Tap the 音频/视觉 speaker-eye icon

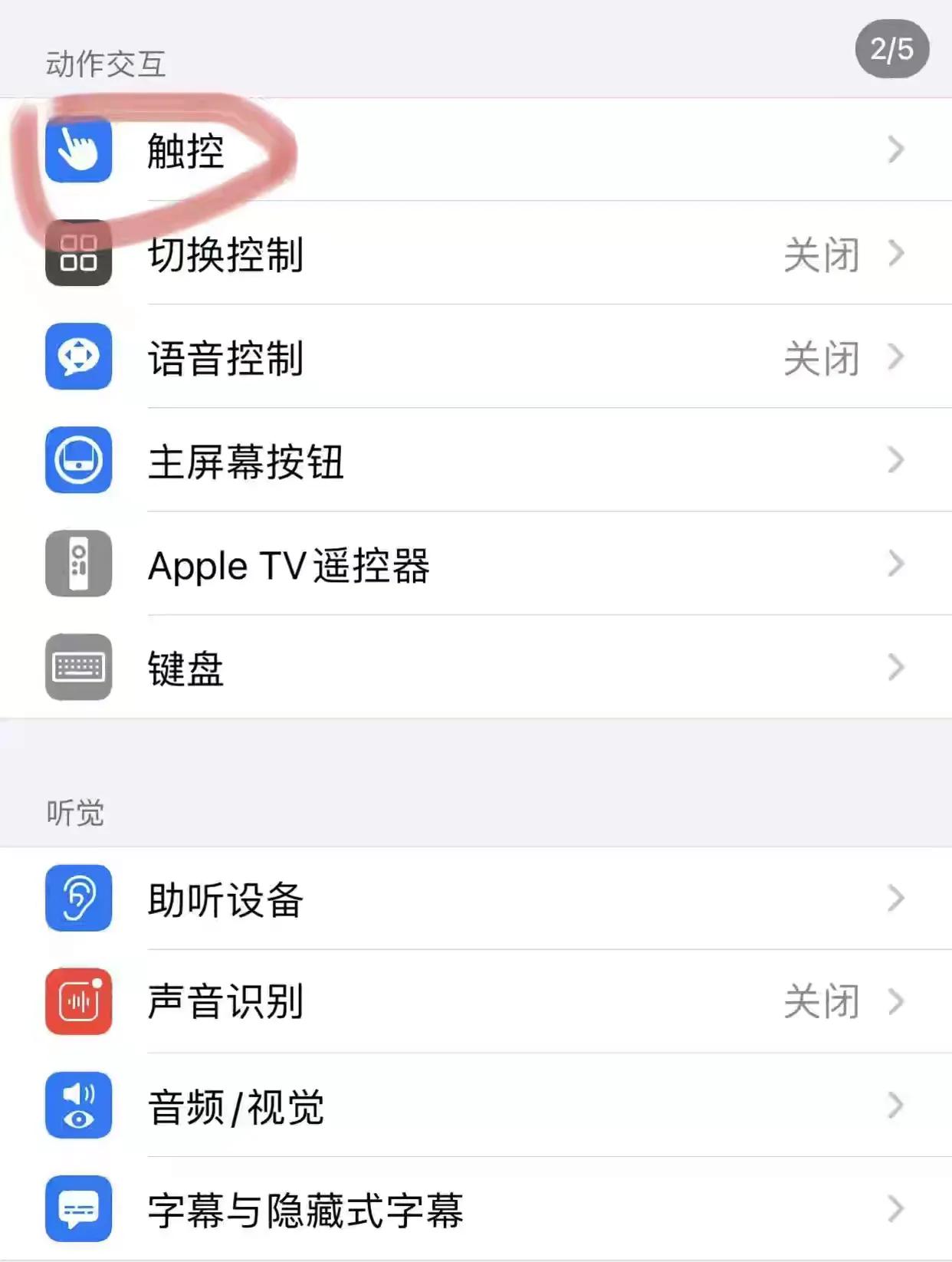(77, 1106)
